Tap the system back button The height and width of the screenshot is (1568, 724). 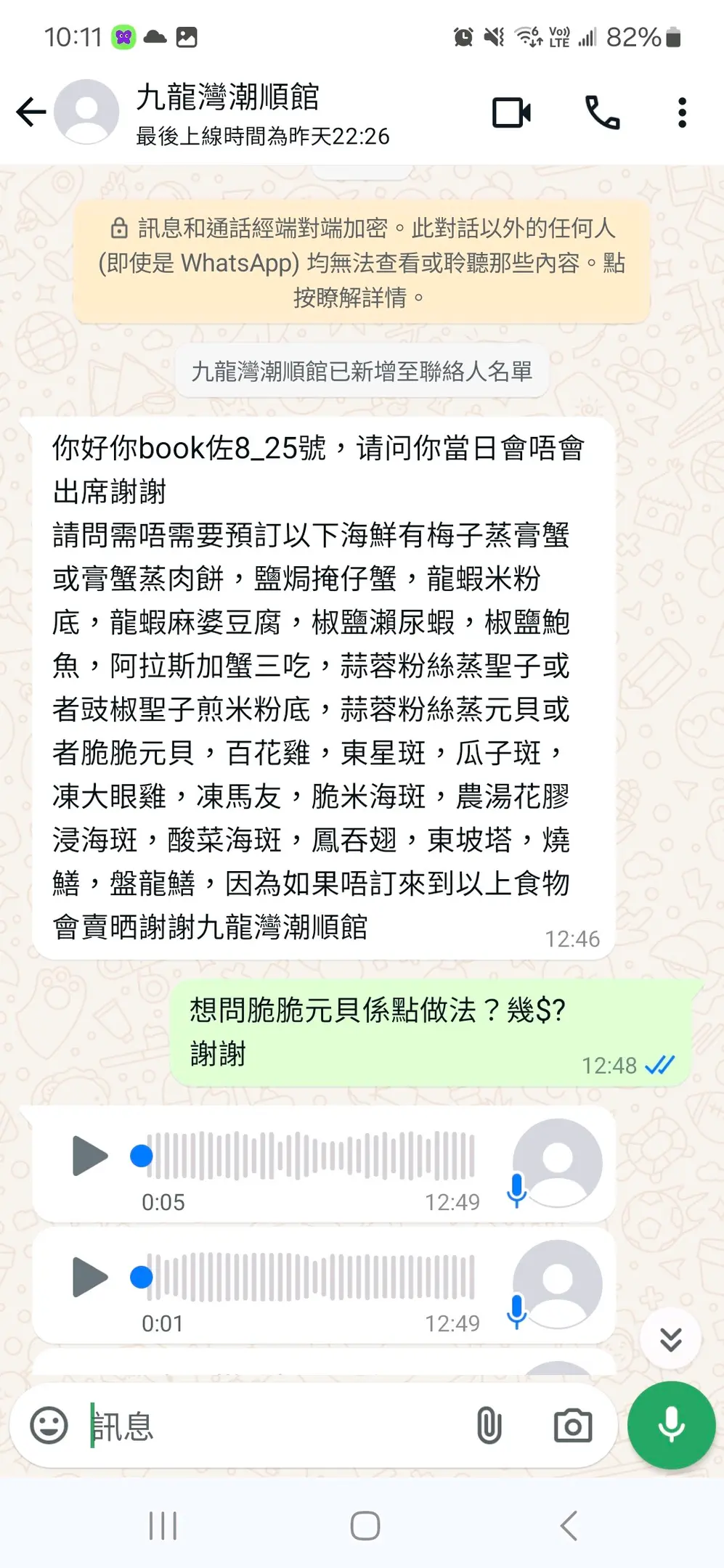[x=569, y=1525]
